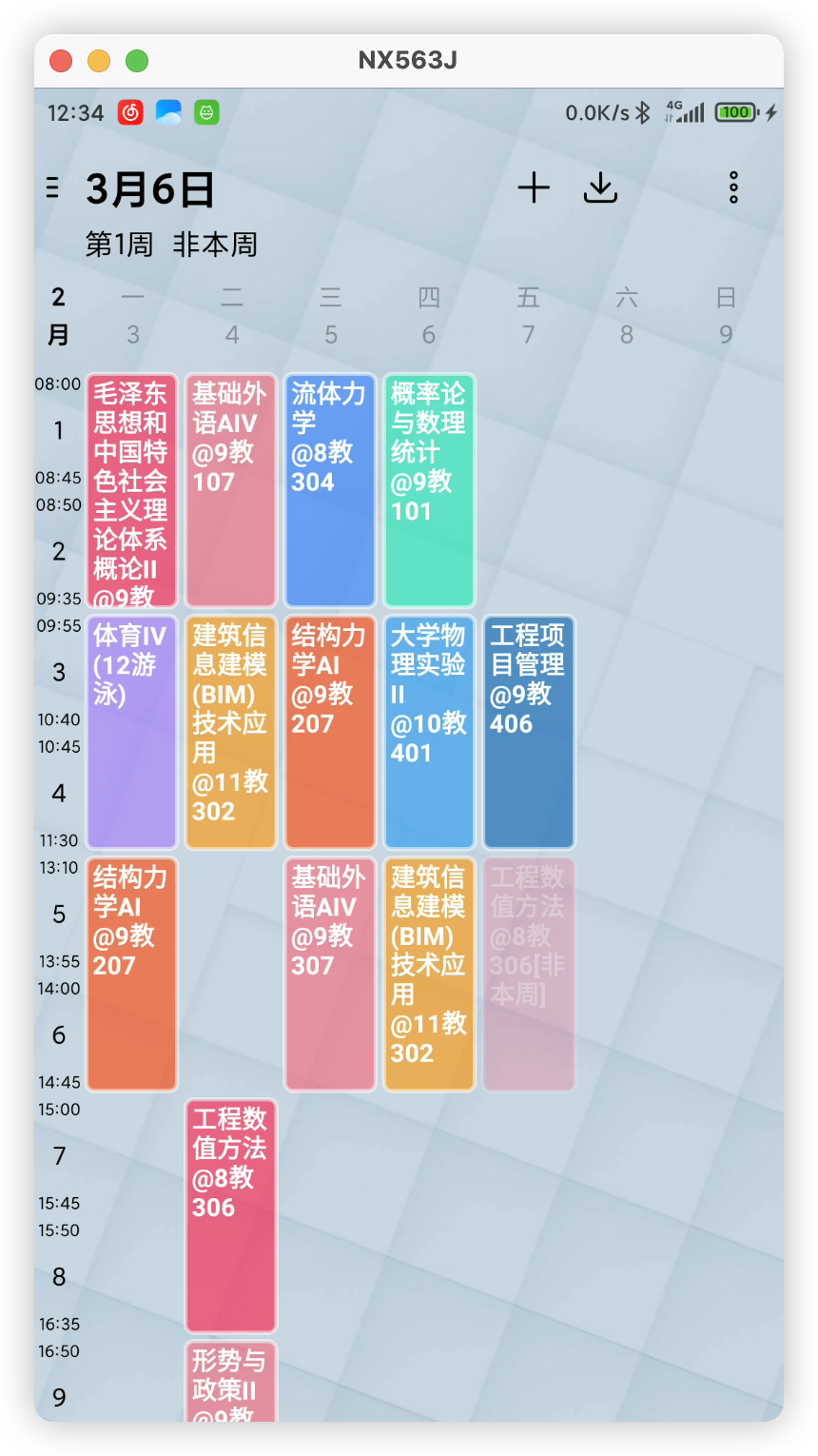Open the 形势与政策II course card
Image resolution: width=818 pixels, height=1456 pixels.
point(231,1382)
